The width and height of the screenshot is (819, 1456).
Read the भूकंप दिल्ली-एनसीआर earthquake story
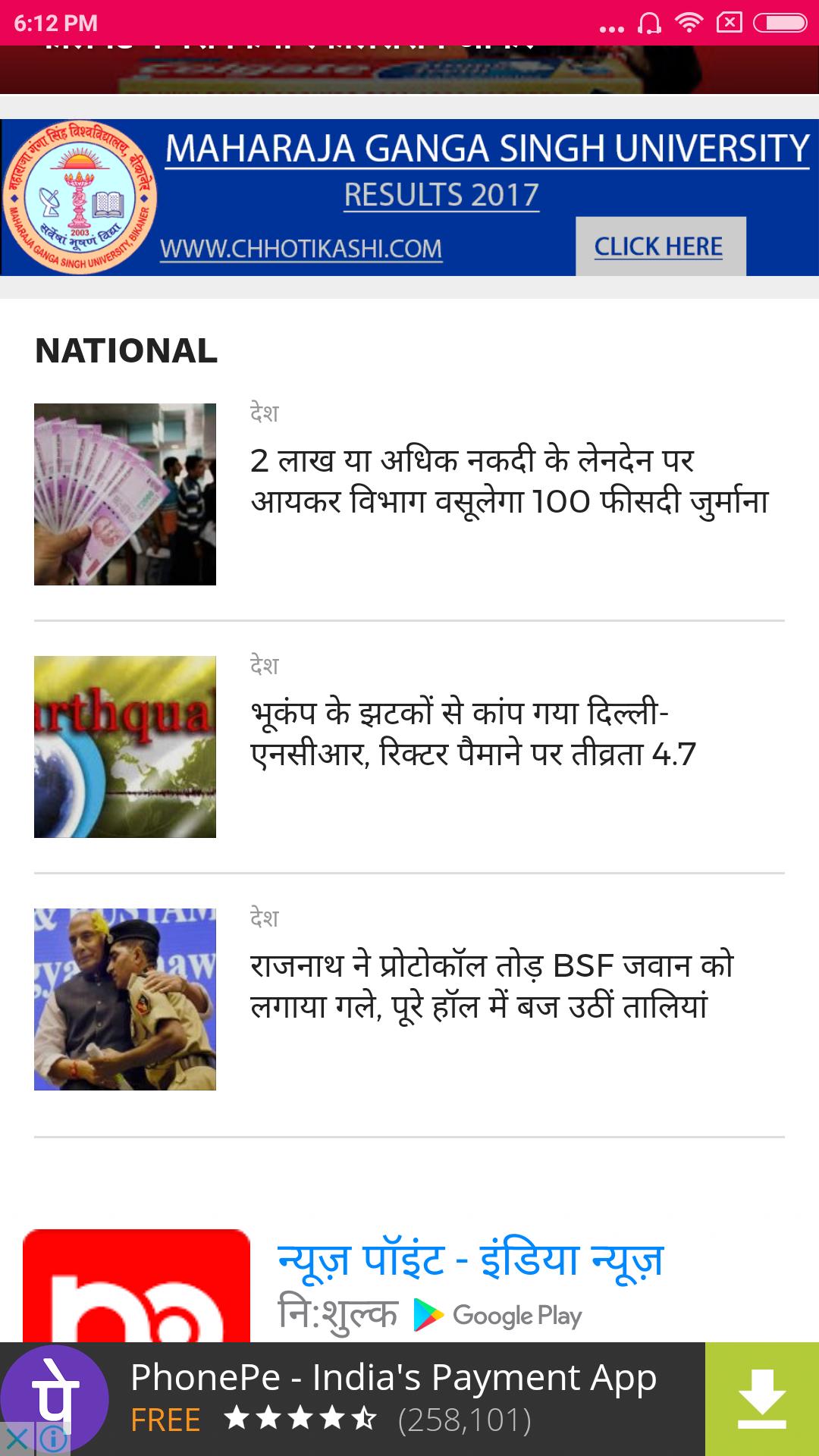[x=472, y=733]
